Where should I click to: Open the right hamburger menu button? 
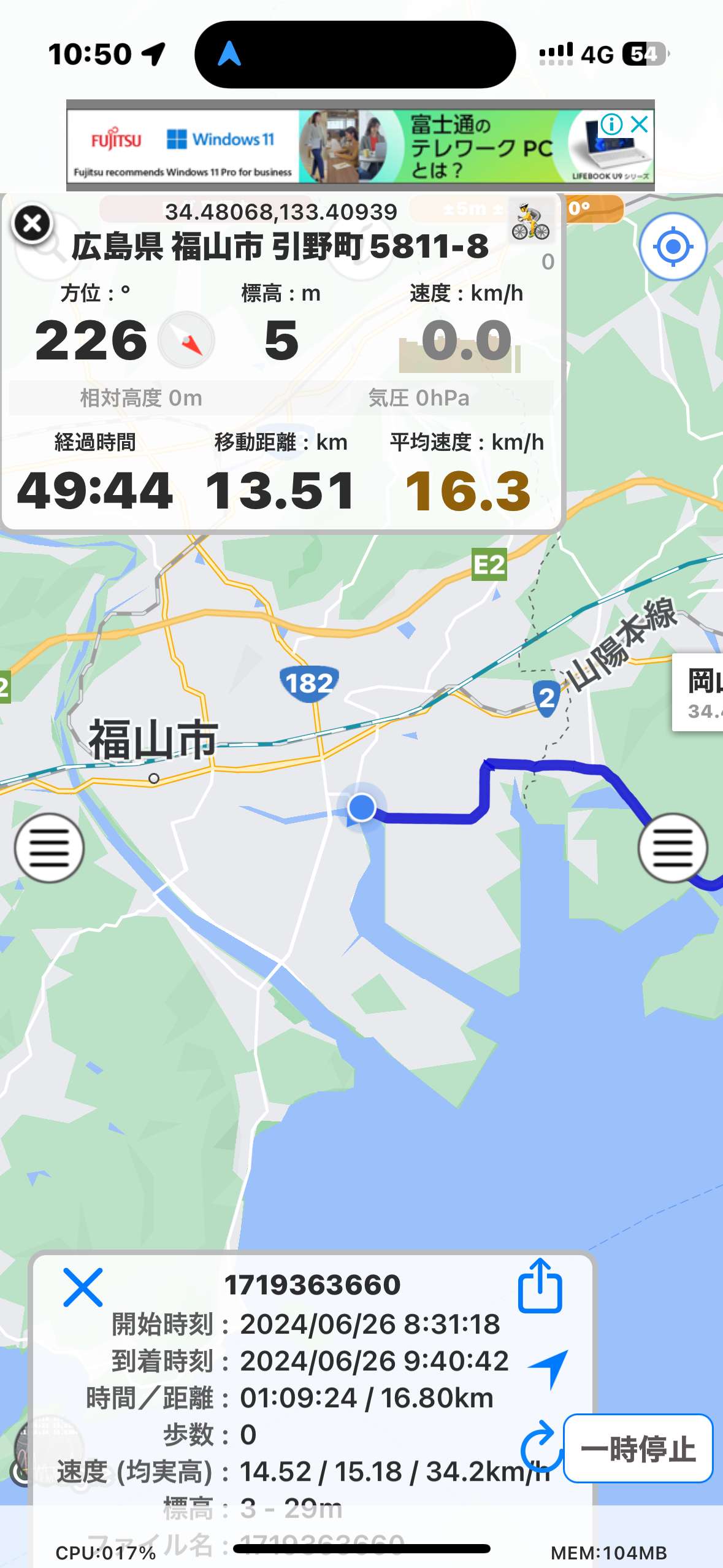pos(673,848)
